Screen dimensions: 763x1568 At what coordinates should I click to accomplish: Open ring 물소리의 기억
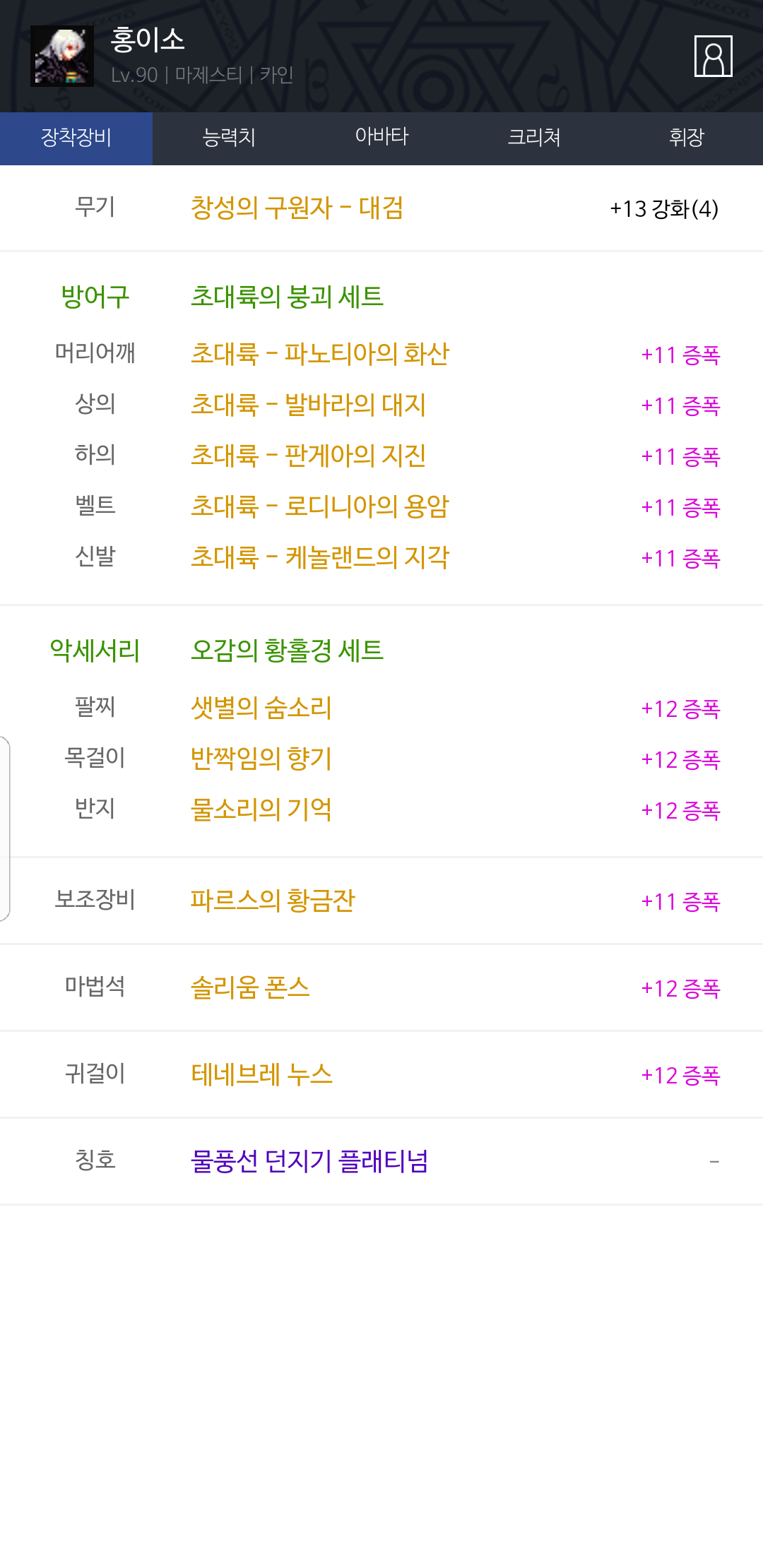tap(261, 809)
